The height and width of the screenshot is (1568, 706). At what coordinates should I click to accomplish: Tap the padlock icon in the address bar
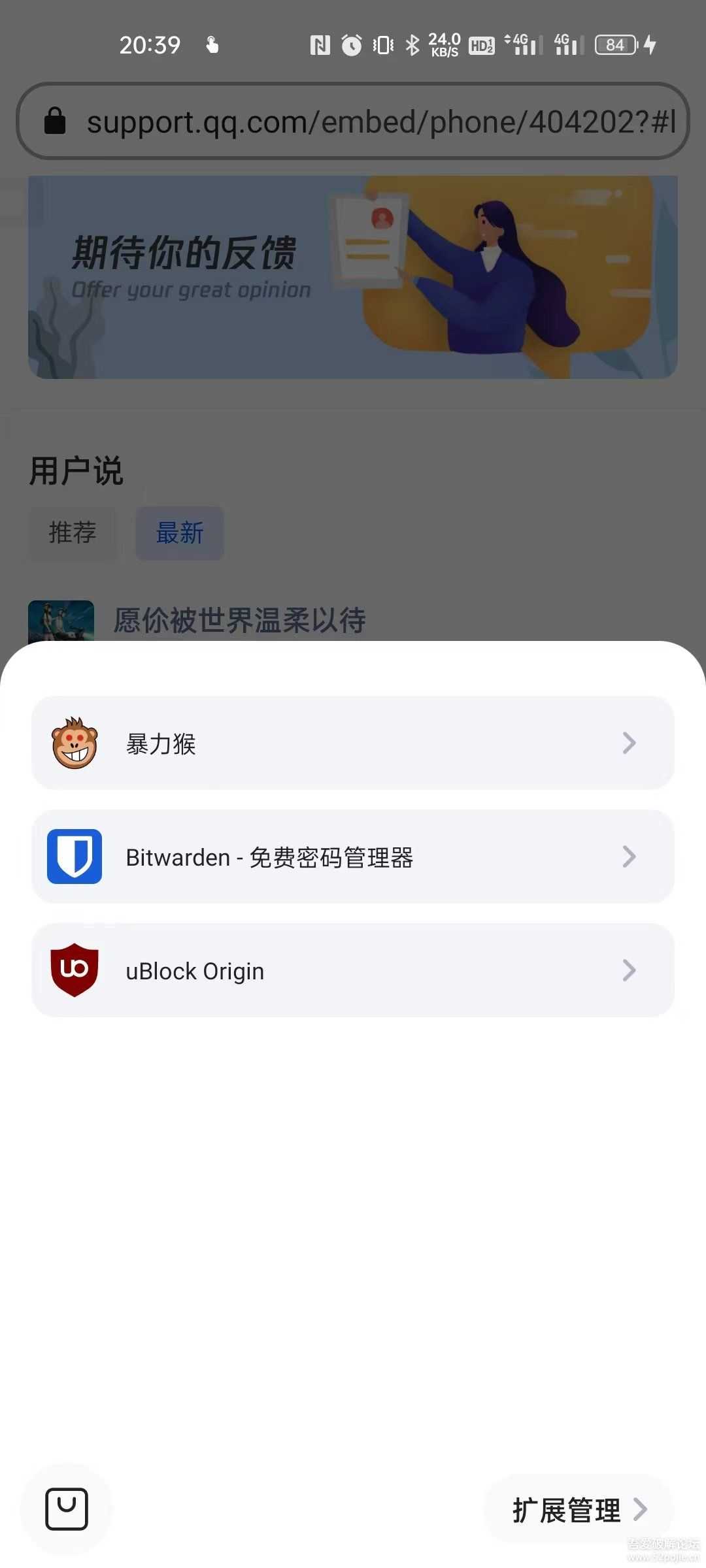coord(56,122)
